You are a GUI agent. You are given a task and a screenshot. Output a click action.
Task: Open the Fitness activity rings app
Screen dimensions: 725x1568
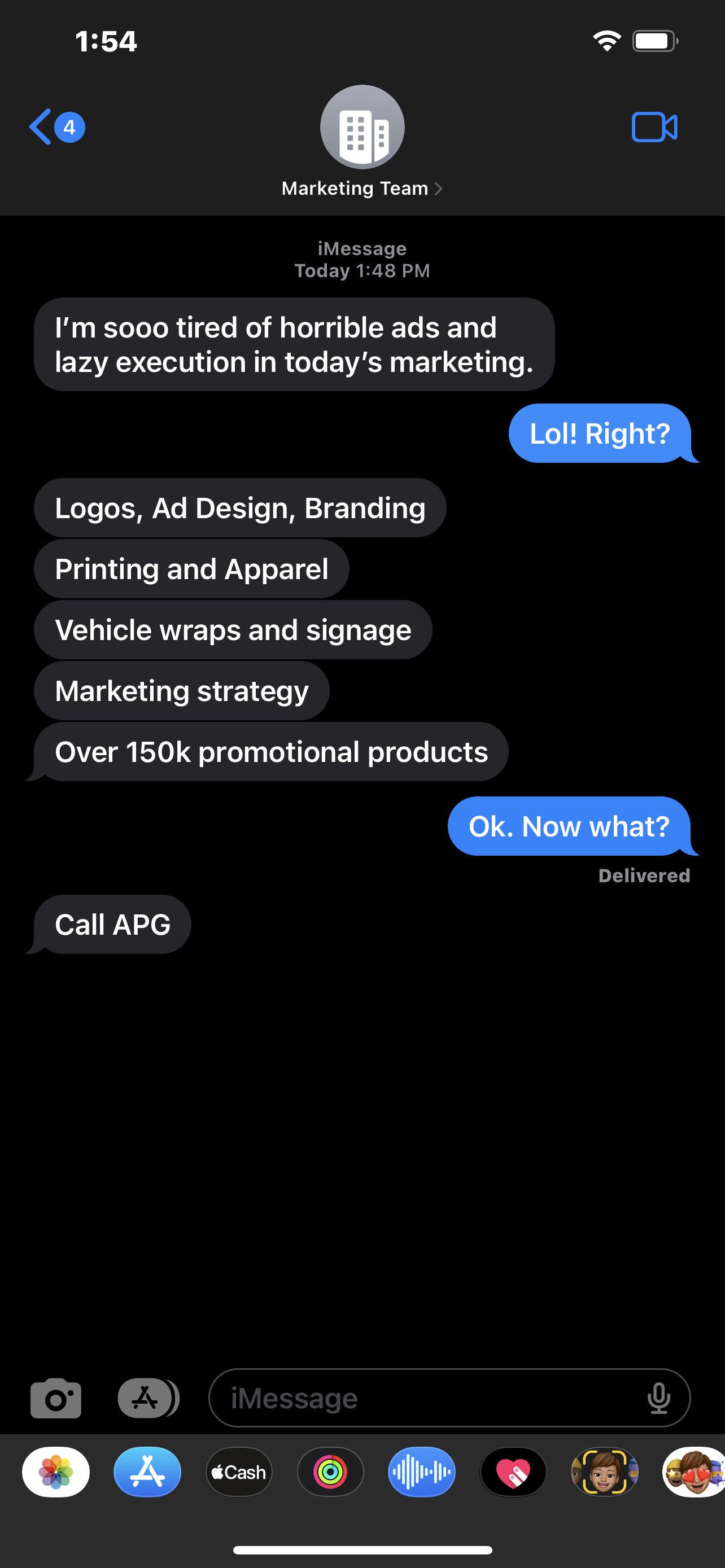[330, 1473]
